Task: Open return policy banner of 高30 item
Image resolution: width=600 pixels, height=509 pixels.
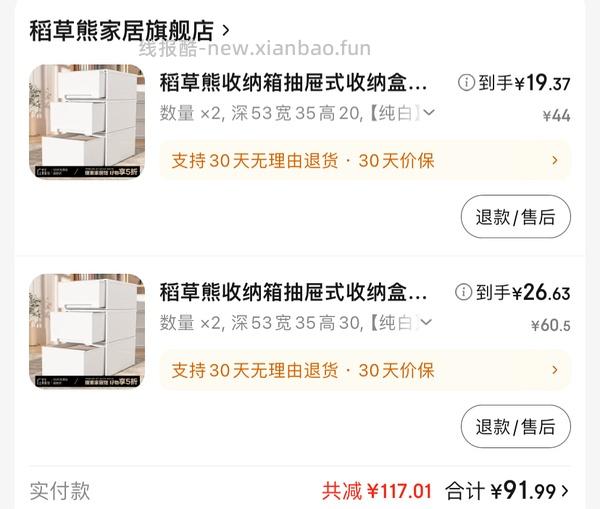Action: (364, 370)
